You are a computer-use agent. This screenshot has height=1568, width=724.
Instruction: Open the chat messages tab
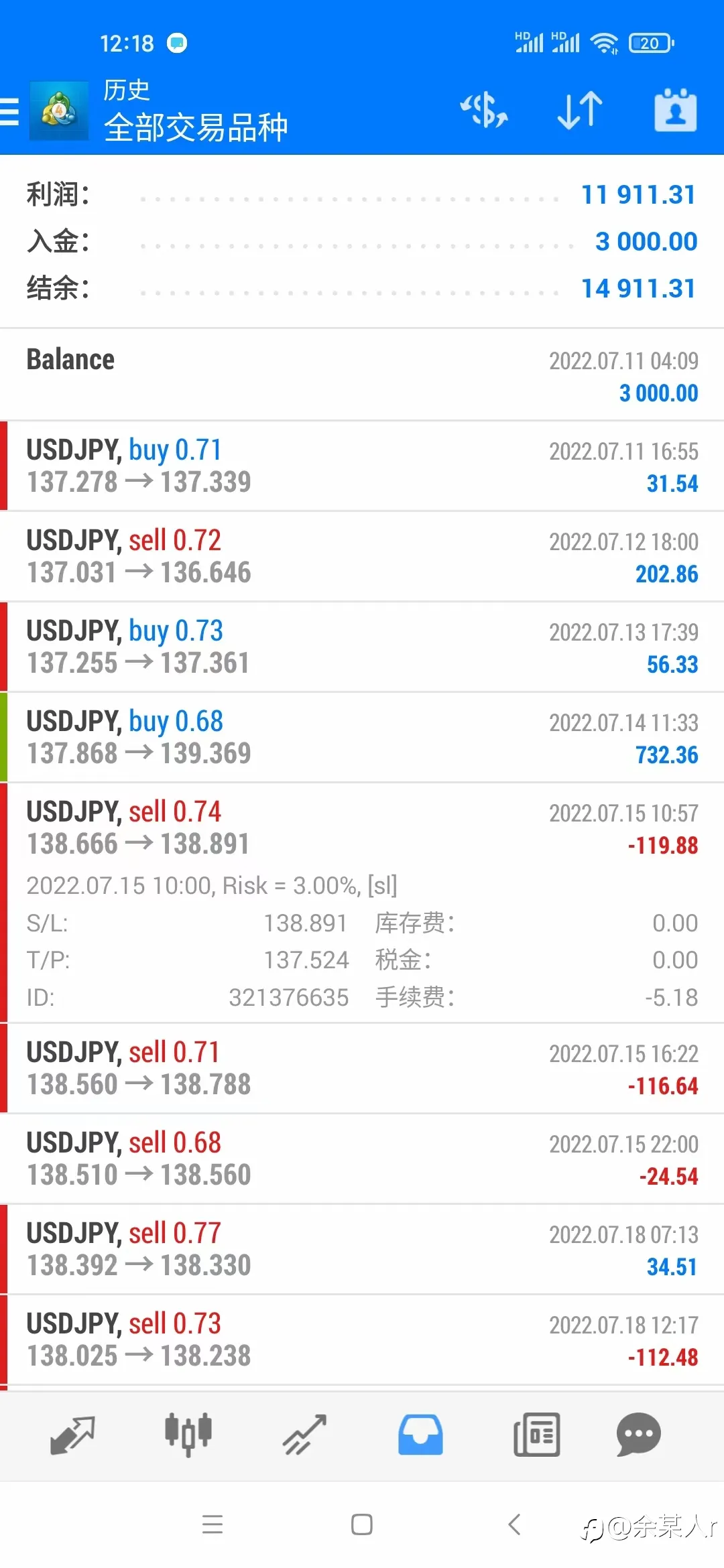pos(638,1435)
